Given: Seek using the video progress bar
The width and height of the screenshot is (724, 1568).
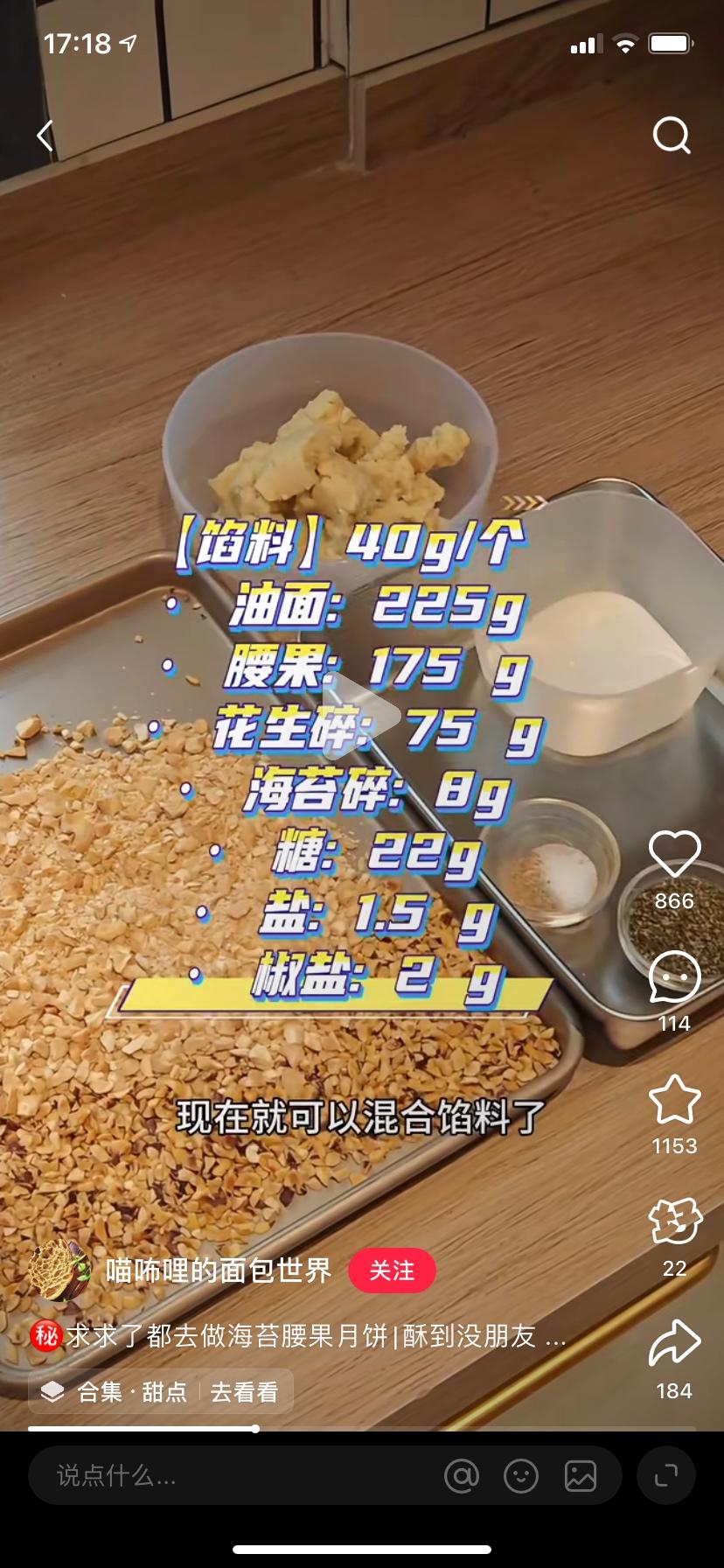Looking at the screenshot, I should click(x=362, y=1429).
